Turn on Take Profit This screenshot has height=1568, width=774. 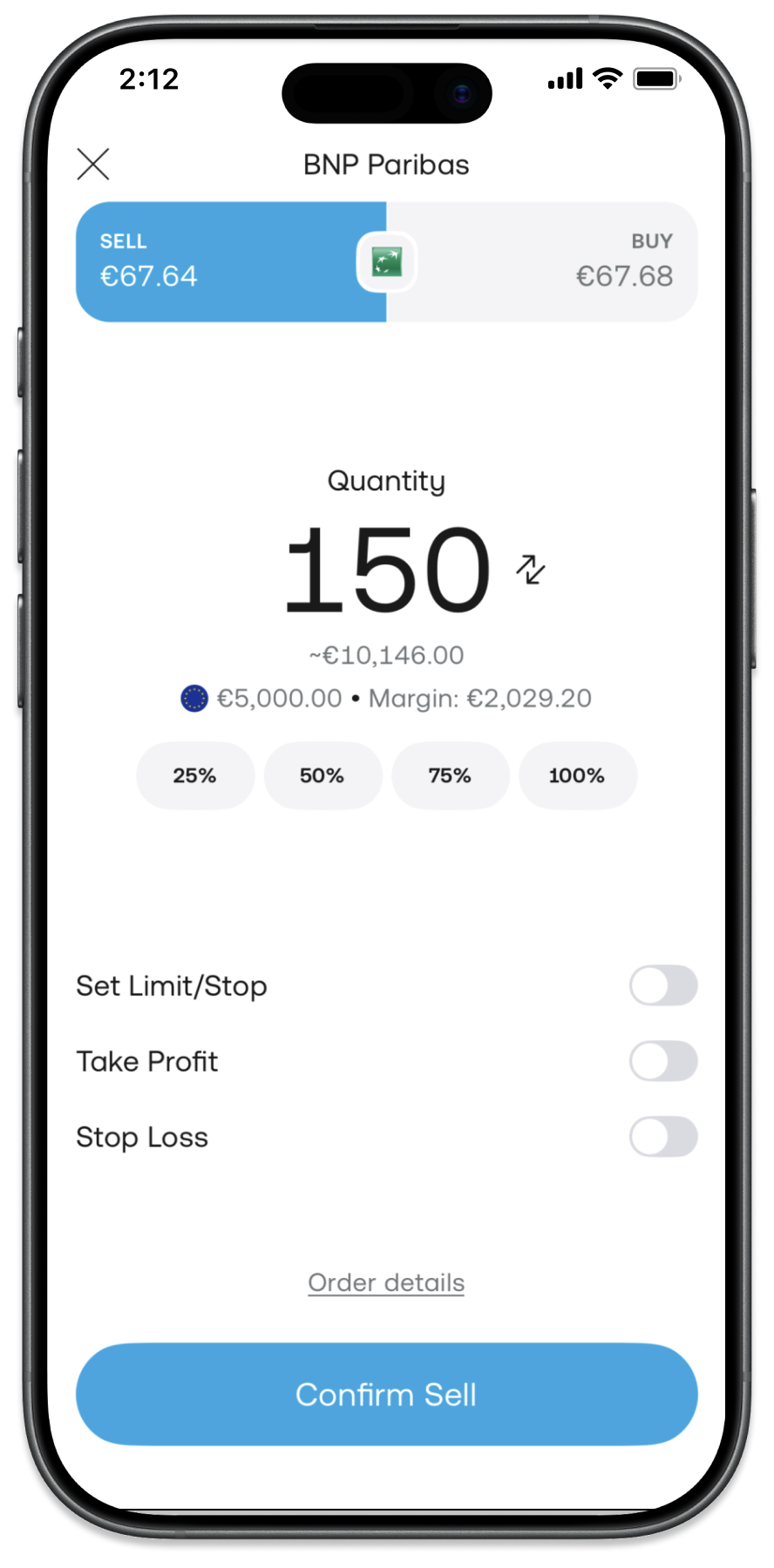[x=663, y=1062]
